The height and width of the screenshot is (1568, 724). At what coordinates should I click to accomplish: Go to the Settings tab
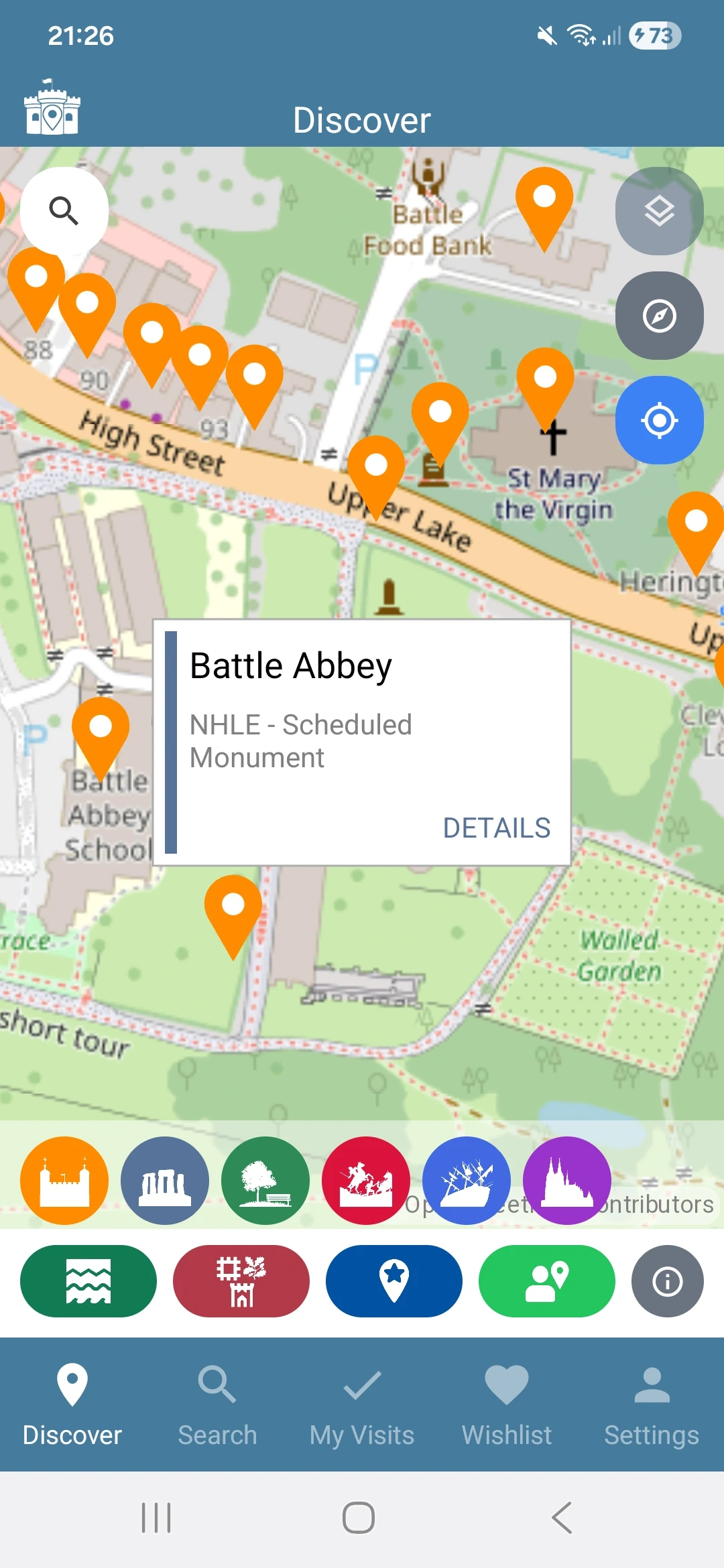[652, 1404]
